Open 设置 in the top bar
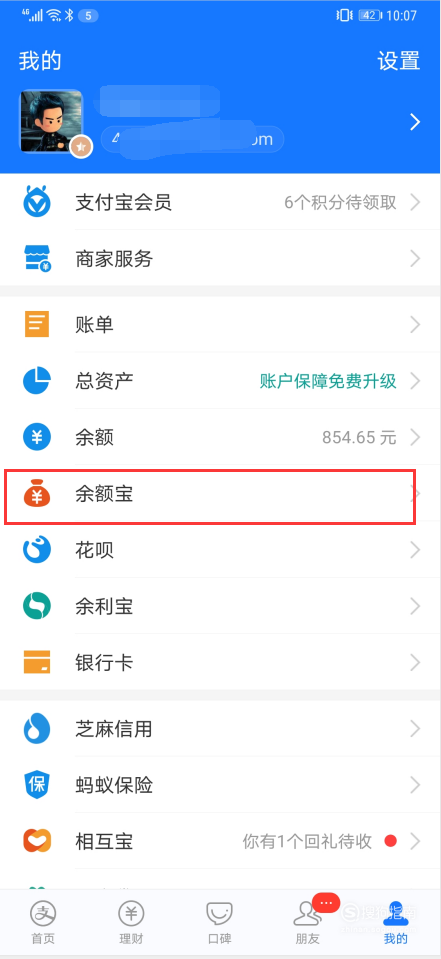The height and width of the screenshot is (959, 441). coord(398,61)
